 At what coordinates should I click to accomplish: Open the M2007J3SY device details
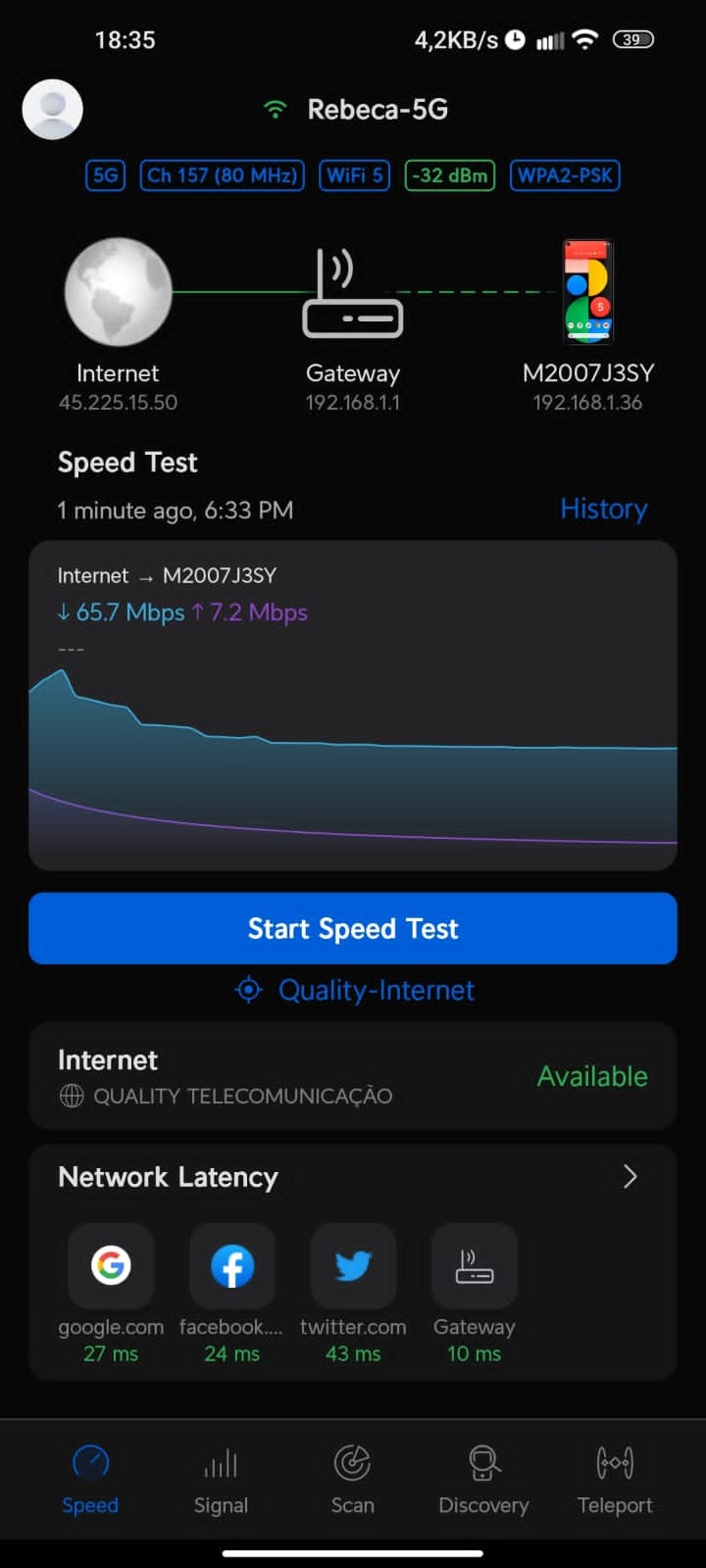(587, 294)
